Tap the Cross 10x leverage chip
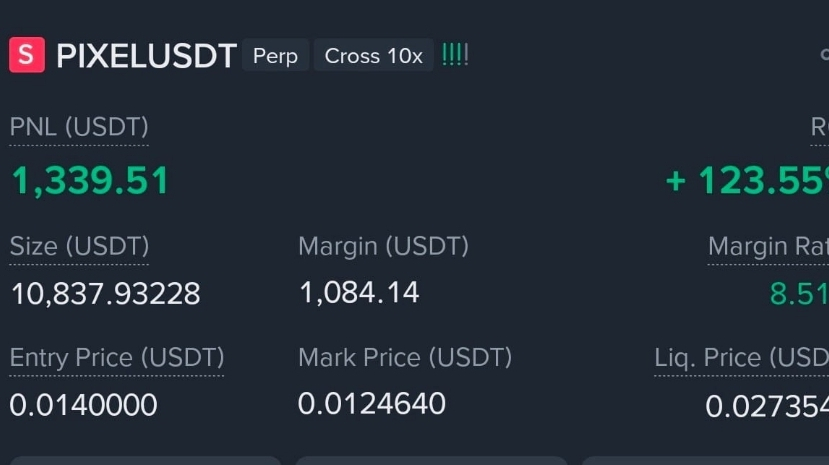 [x=373, y=56]
